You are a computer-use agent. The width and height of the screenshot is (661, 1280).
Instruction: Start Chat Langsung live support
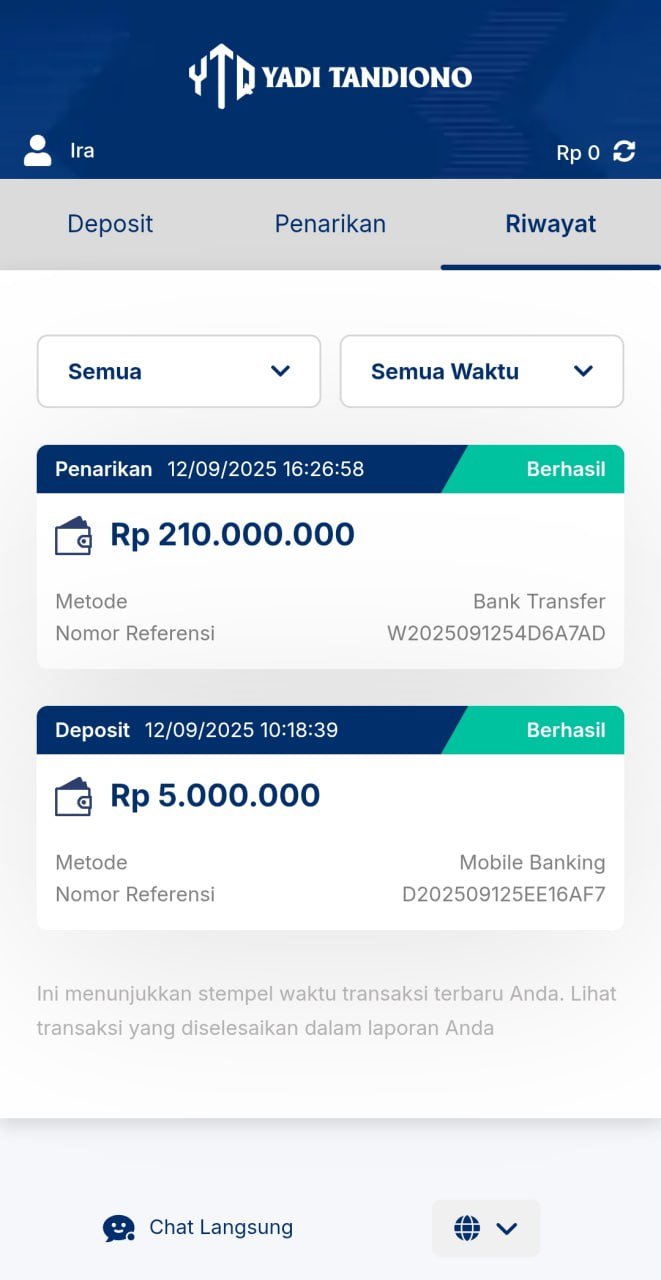coord(199,1228)
